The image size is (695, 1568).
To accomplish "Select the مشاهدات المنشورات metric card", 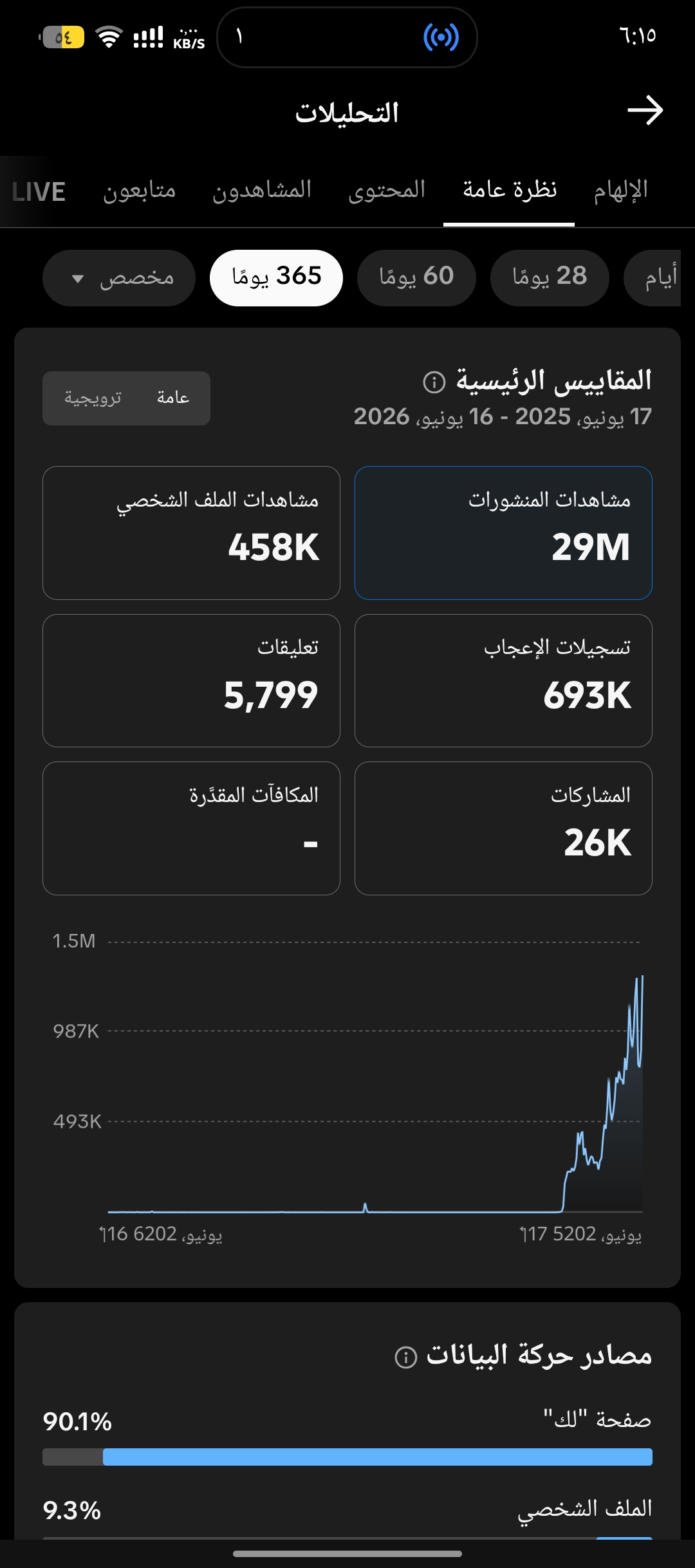I will pyautogui.click(x=503, y=533).
